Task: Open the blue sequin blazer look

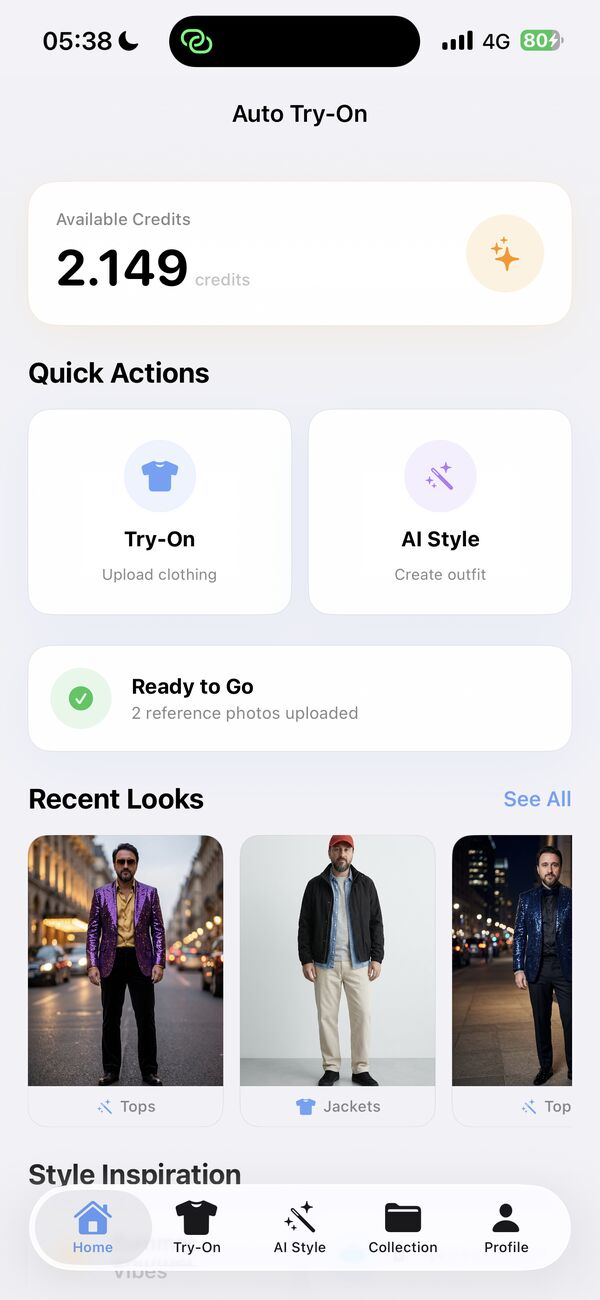Action: pyautogui.click(x=512, y=960)
